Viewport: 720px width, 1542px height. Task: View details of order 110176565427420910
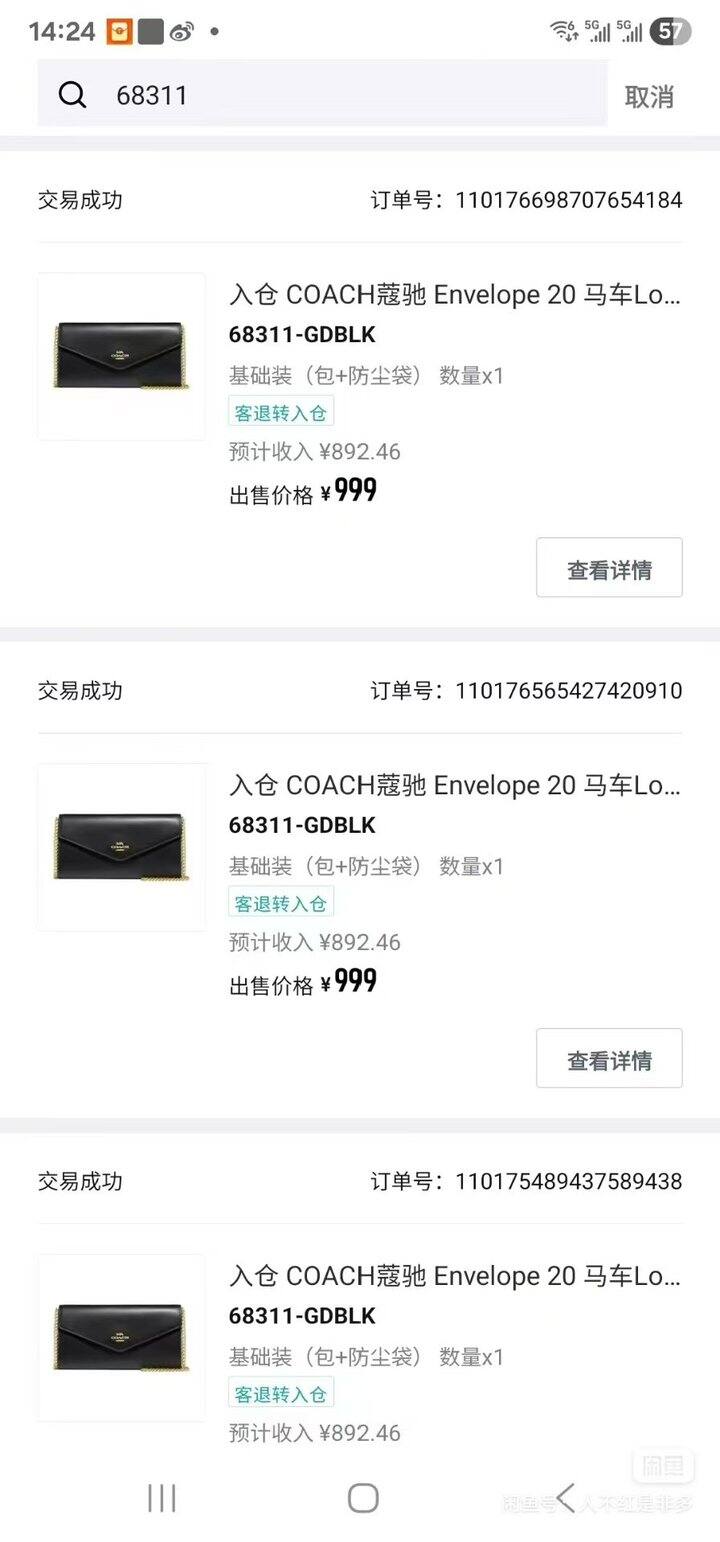609,1058
